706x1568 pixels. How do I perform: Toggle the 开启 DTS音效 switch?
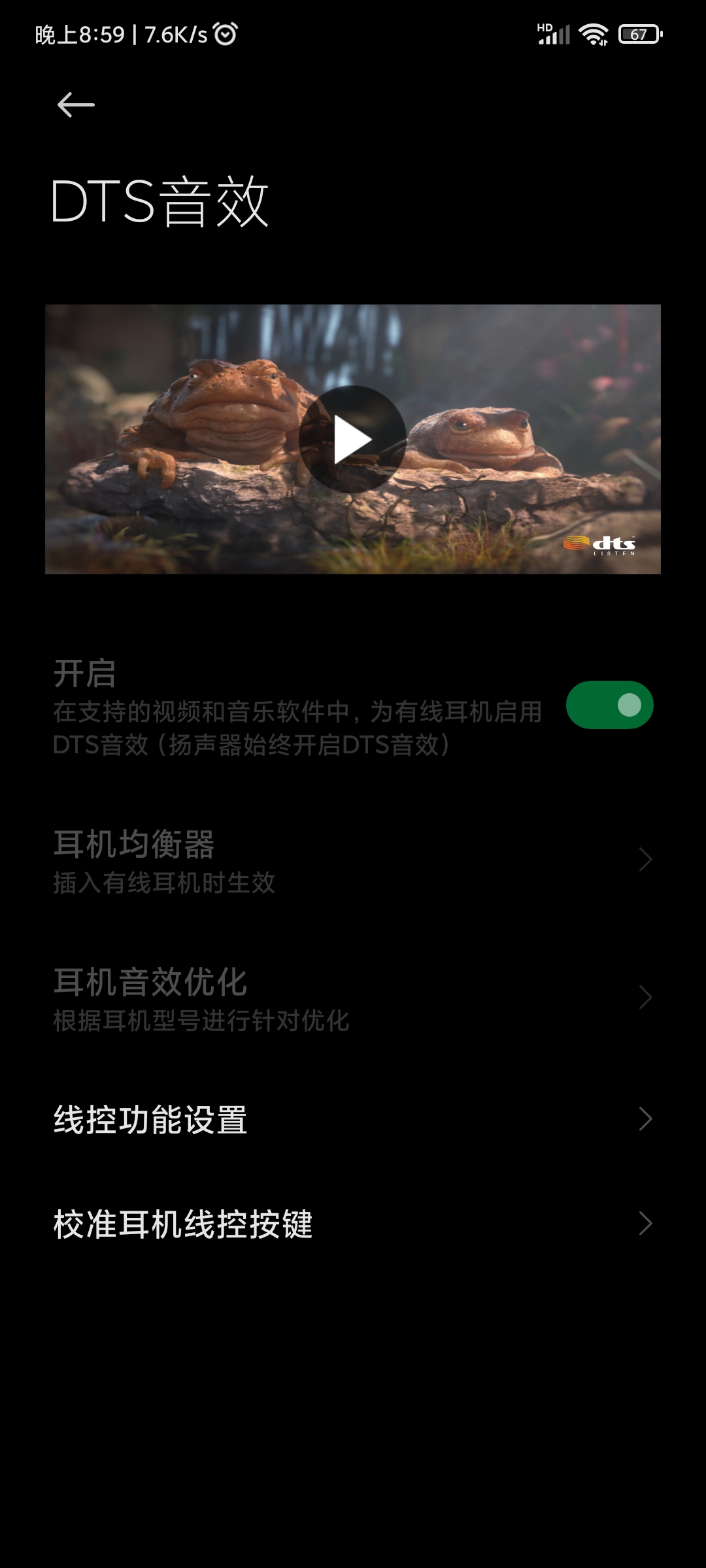coord(609,705)
